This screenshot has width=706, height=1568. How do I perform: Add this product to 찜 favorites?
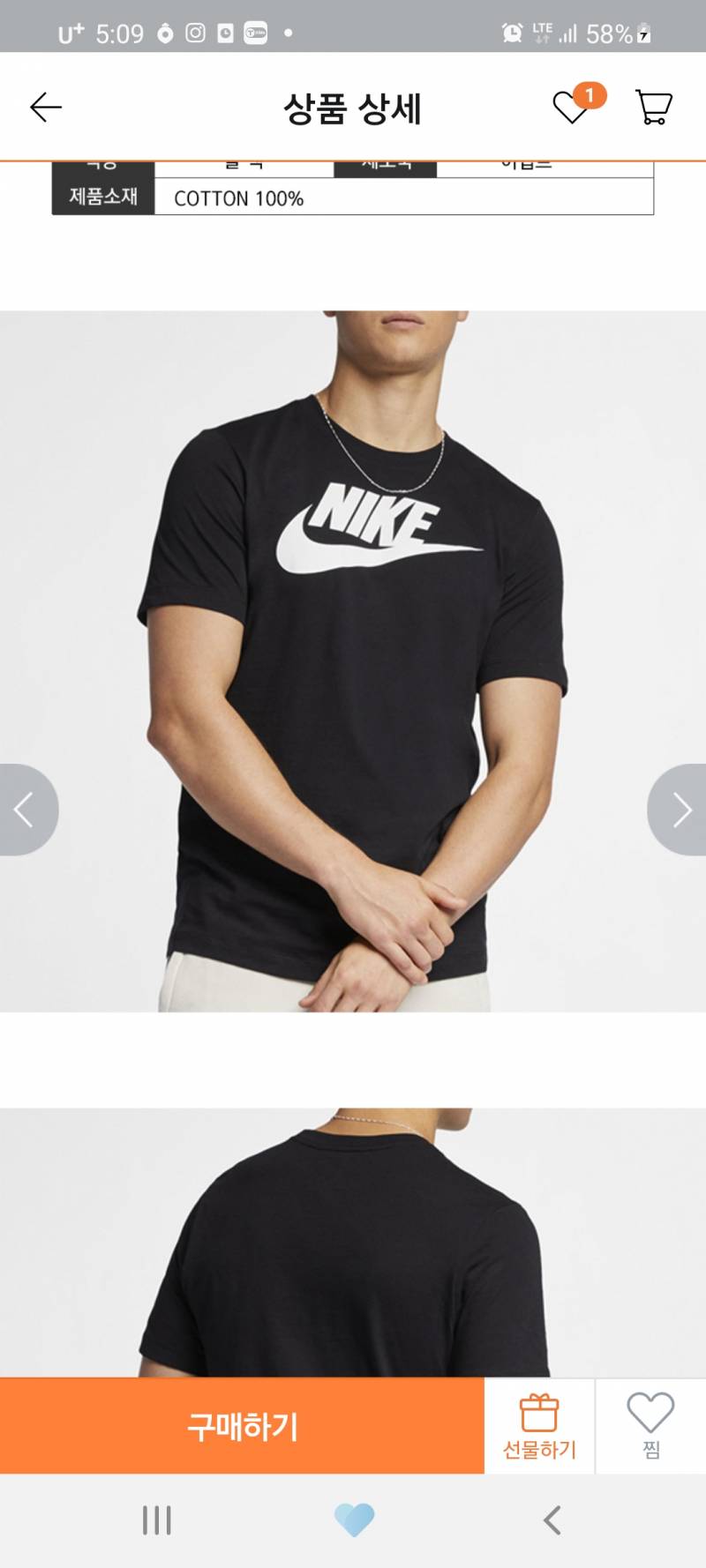(x=650, y=1426)
